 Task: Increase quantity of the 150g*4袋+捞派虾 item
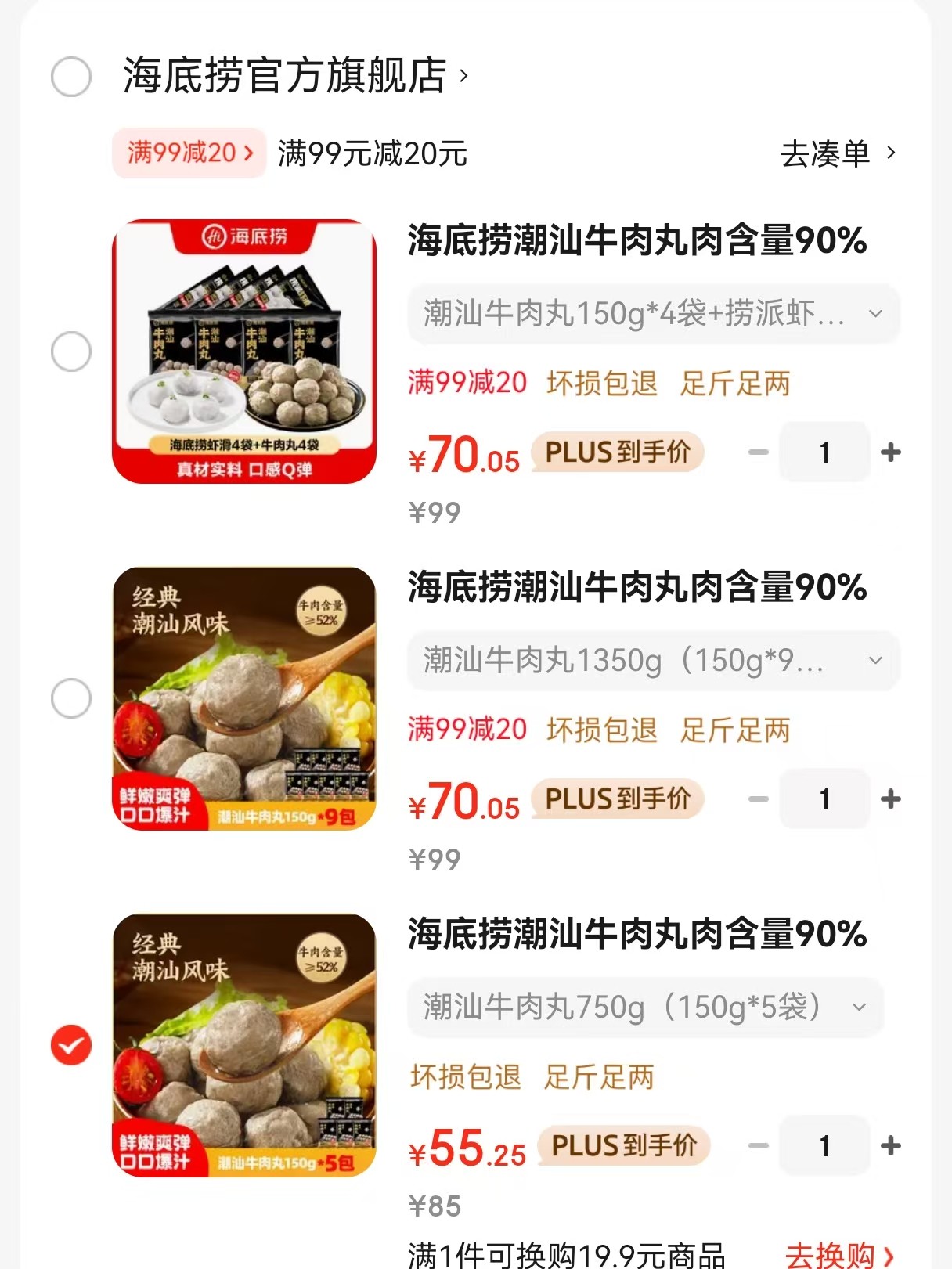pos(890,452)
